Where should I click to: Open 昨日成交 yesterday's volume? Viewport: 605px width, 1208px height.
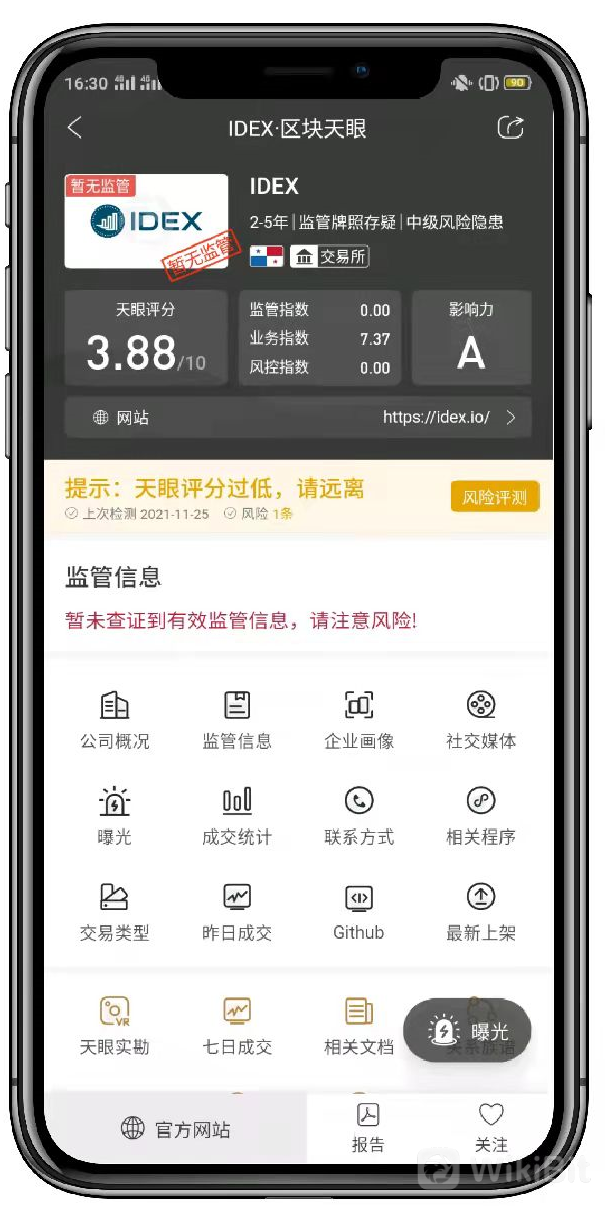pos(237,911)
